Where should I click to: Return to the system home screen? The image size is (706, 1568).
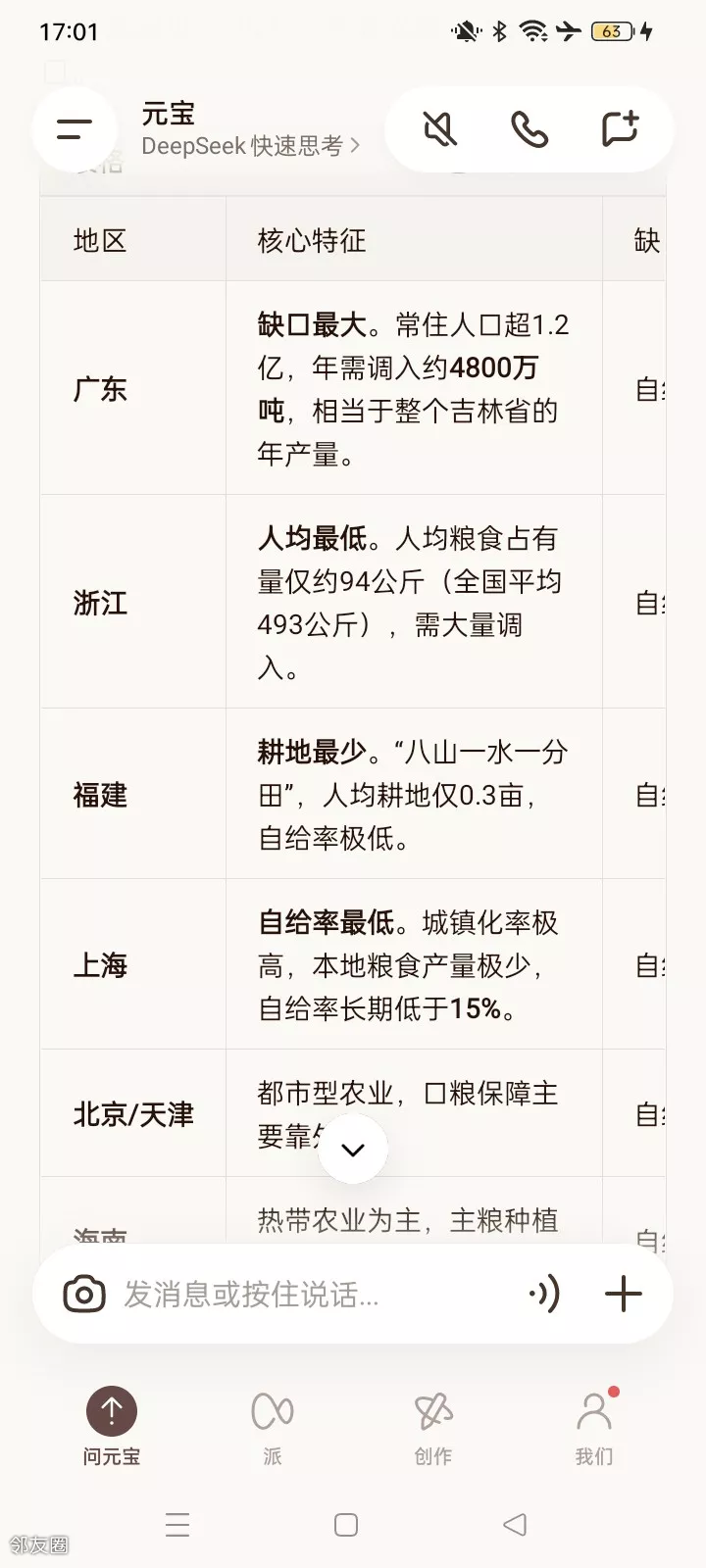(x=346, y=1525)
